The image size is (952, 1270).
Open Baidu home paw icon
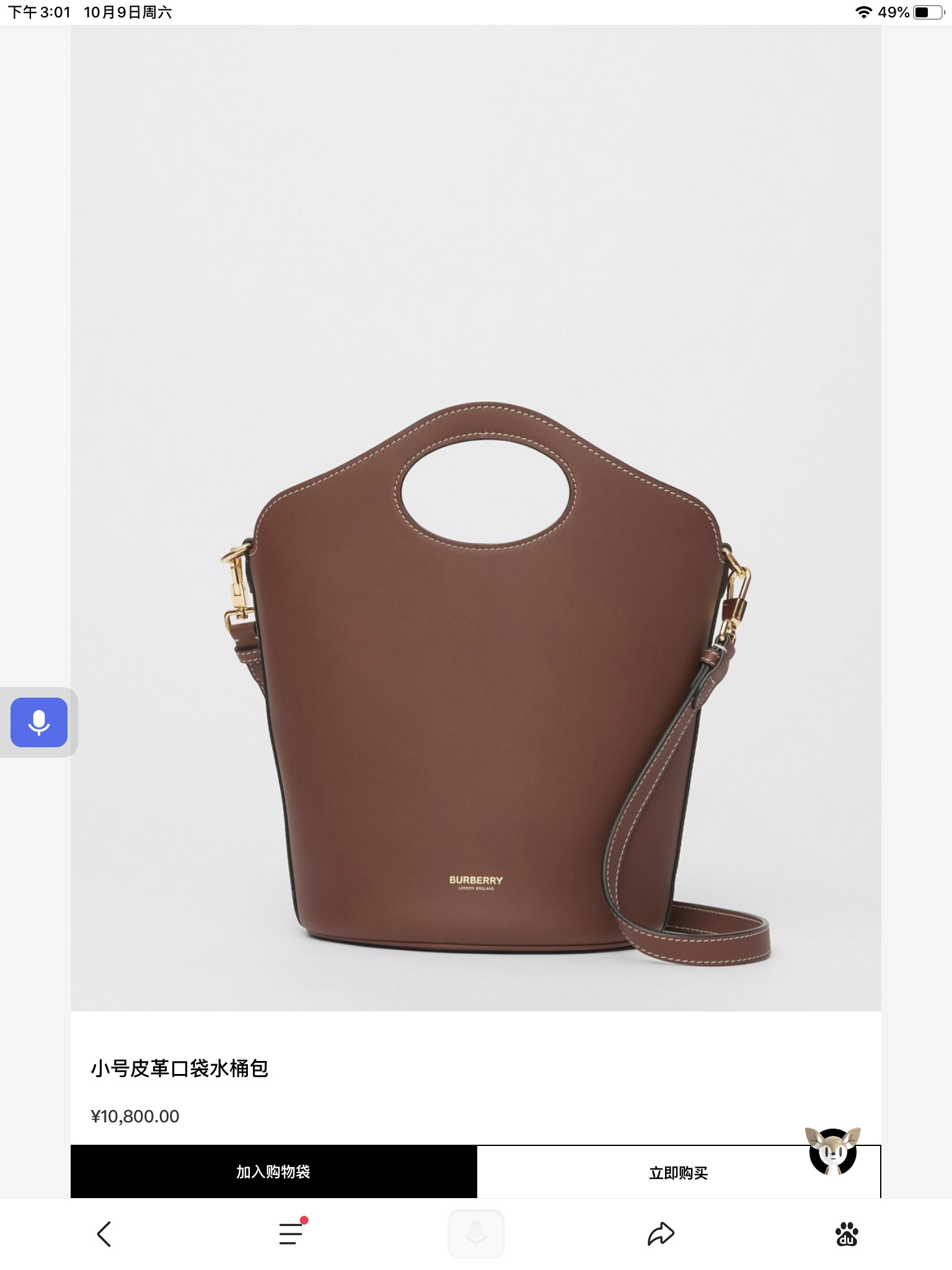pos(847,1234)
